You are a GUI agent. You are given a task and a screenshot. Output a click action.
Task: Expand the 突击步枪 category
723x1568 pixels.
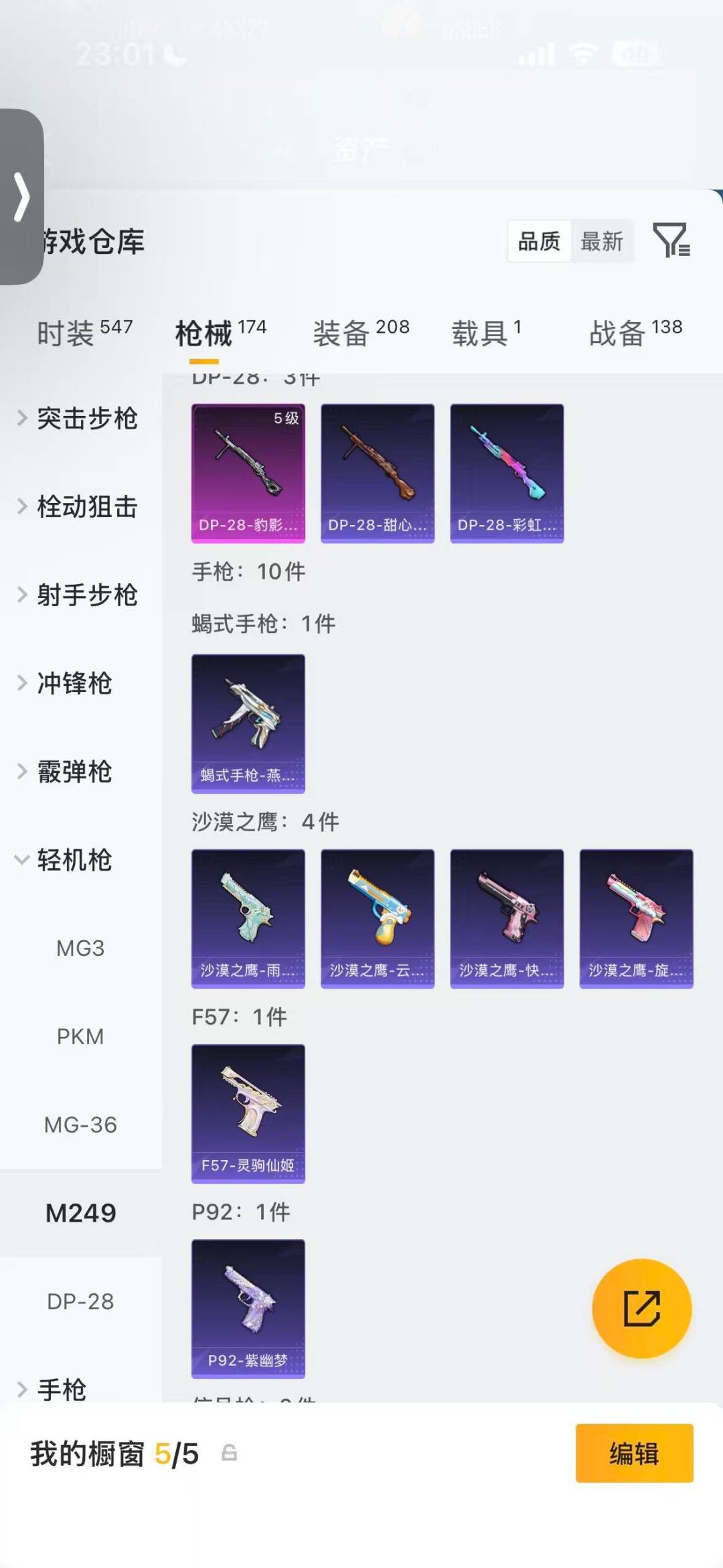[87, 419]
